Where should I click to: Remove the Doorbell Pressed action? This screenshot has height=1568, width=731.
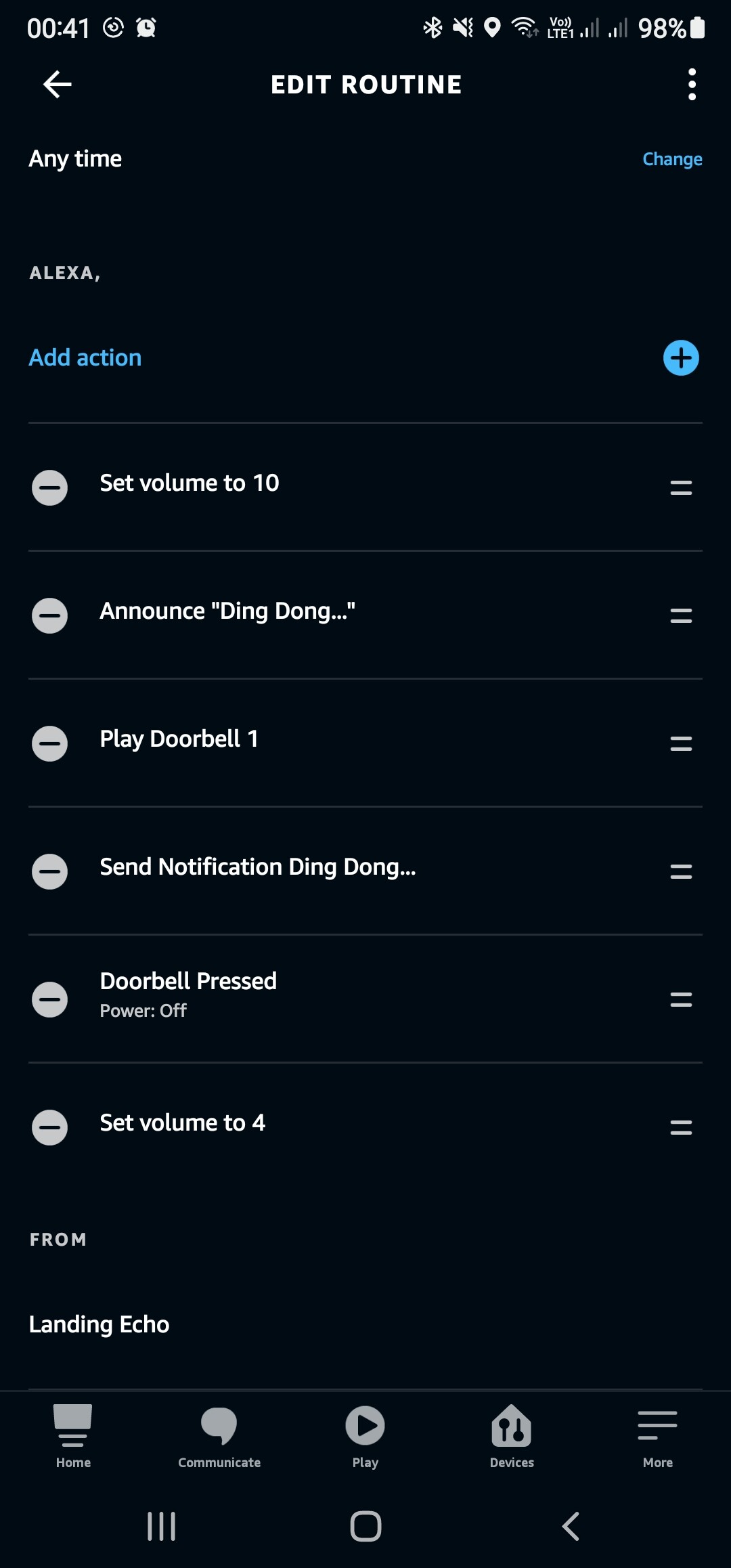tap(49, 999)
